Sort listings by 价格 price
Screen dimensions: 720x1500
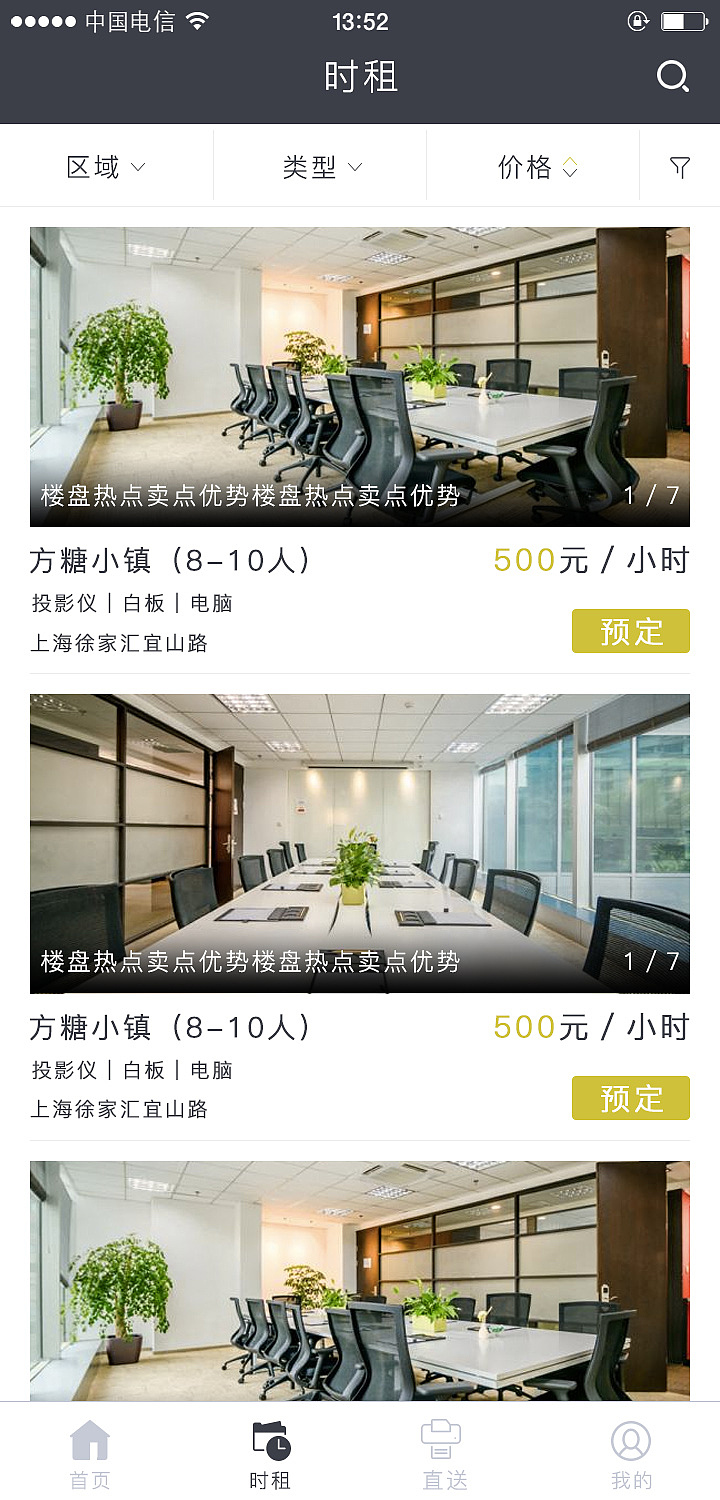[x=537, y=167]
